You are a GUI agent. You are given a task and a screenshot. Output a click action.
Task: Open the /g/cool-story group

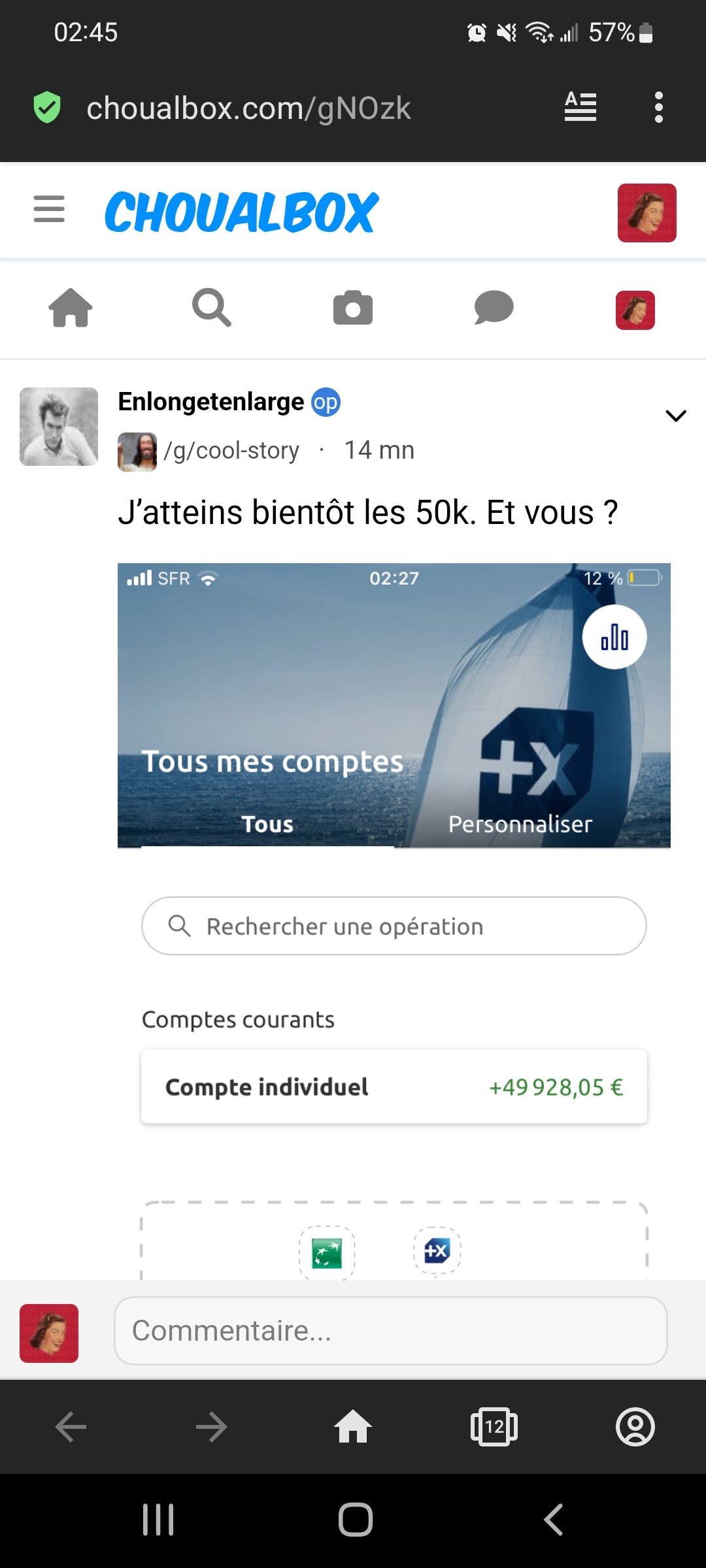click(231, 451)
